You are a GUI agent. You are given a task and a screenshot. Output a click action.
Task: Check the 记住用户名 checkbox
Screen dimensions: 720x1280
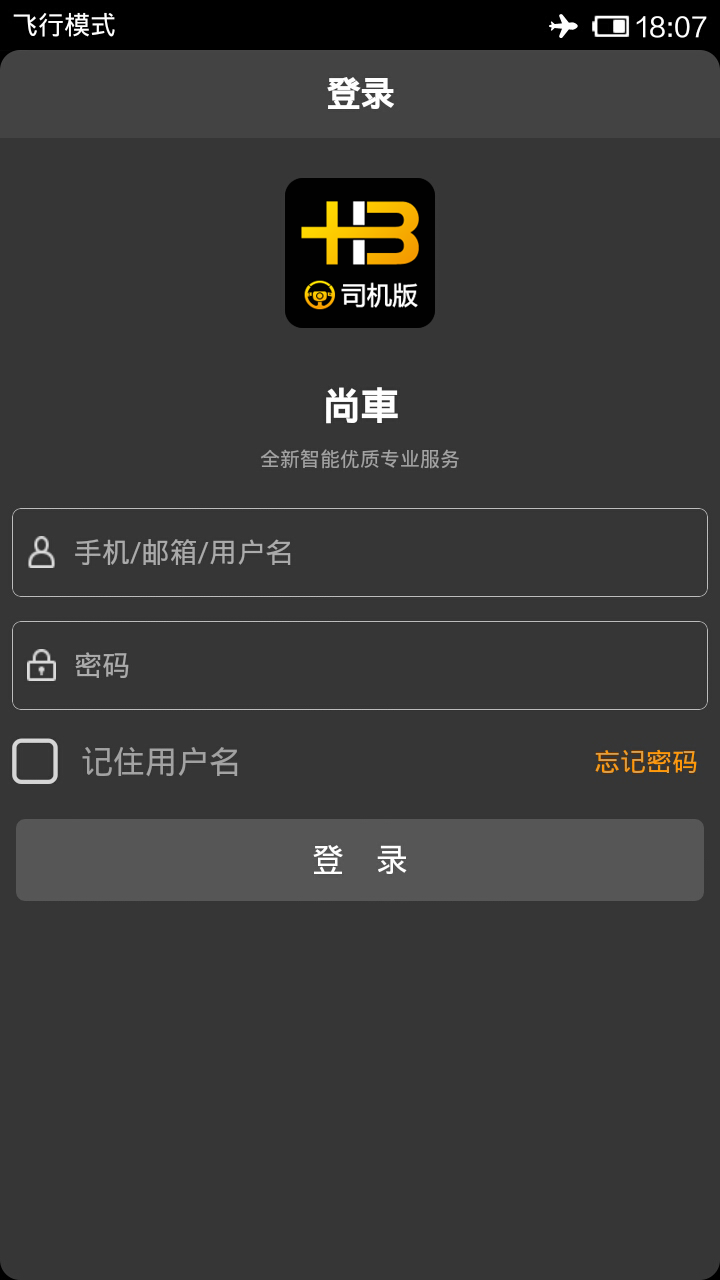35,761
